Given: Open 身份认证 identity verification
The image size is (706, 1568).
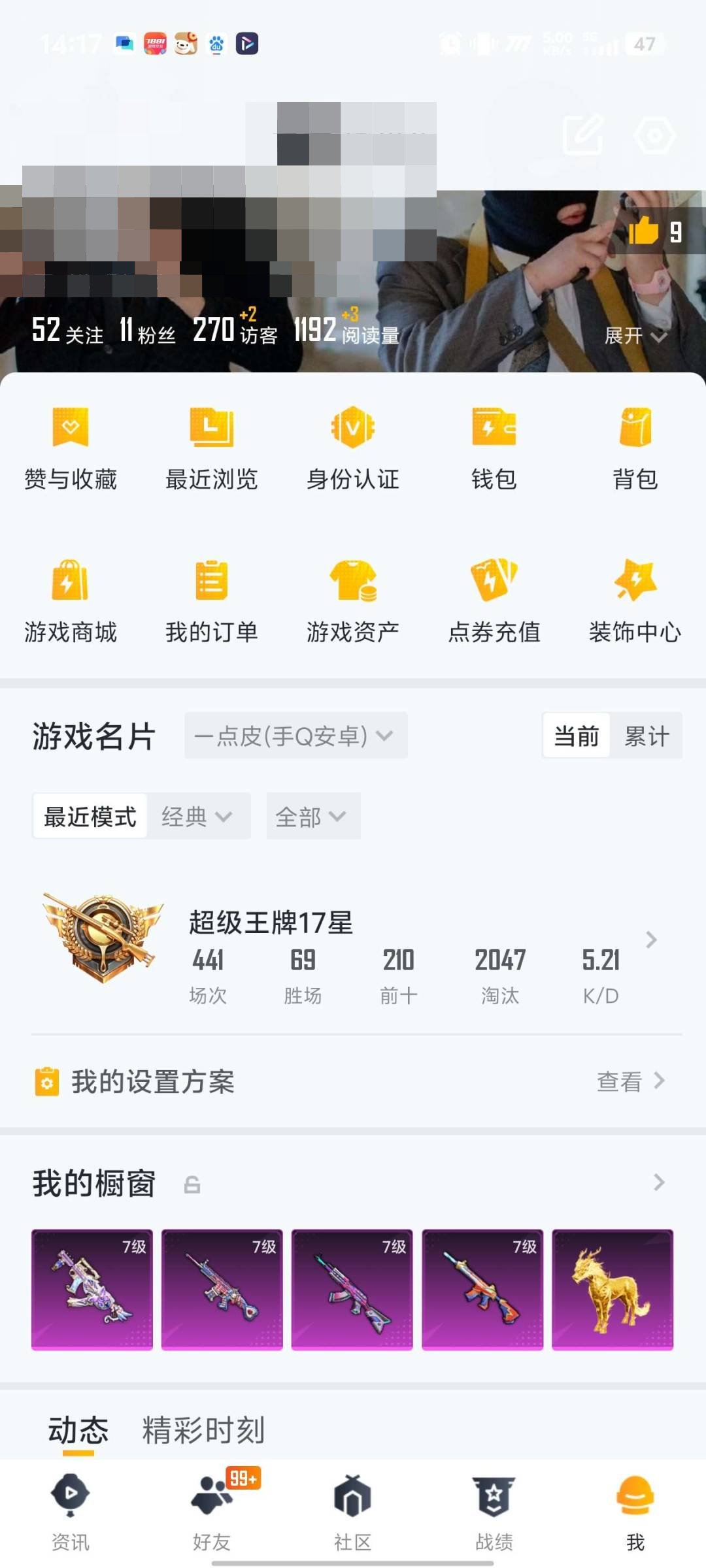Looking at the screenshot, I should pyautogui.click(x=352, y=448).
